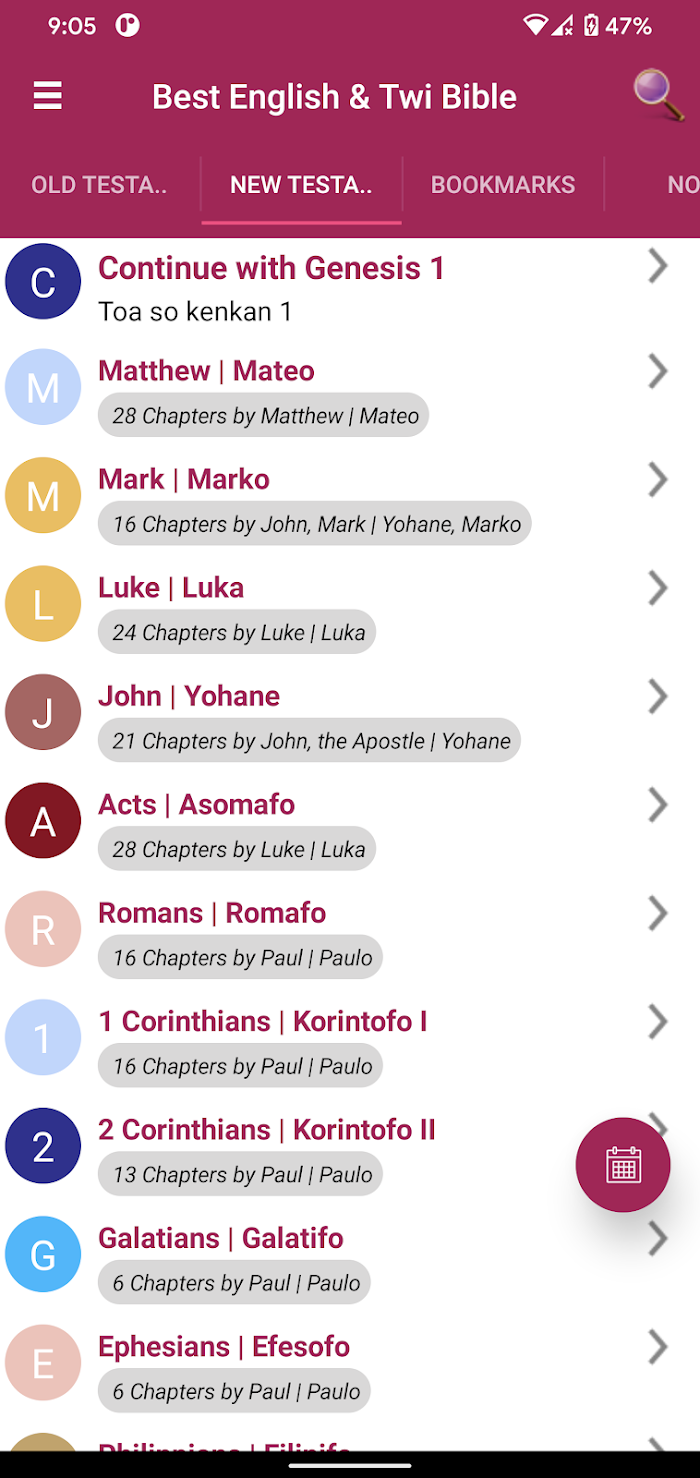The height and width of the screenshot is (1478, 700).
Task: Tap the magnifying glass search icon
Action: (x=659, y=96)
